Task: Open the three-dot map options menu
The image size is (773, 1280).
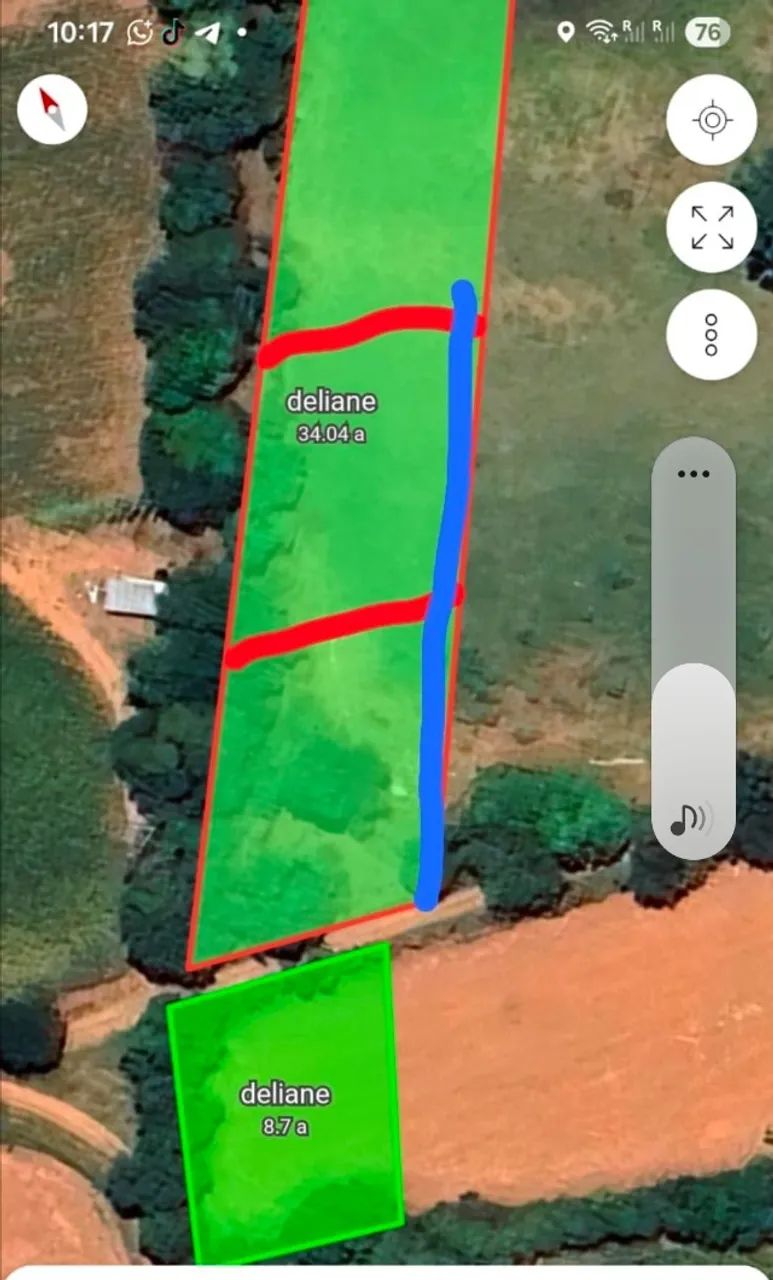Action: point(711,335)
